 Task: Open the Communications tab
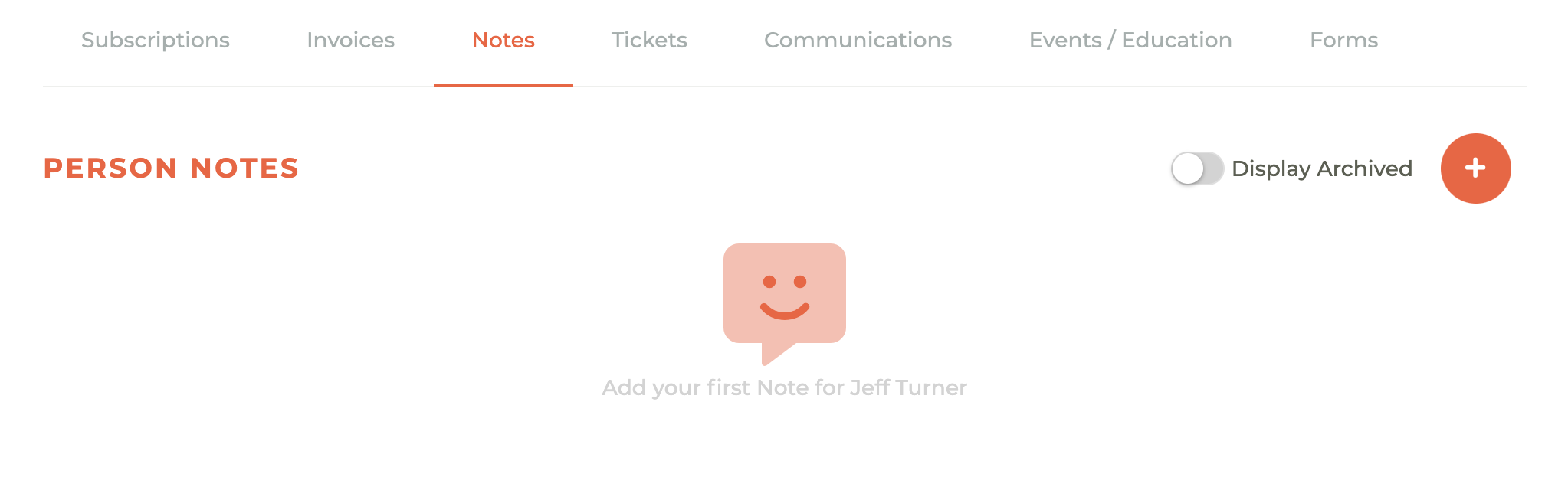[x=858, y=40]
